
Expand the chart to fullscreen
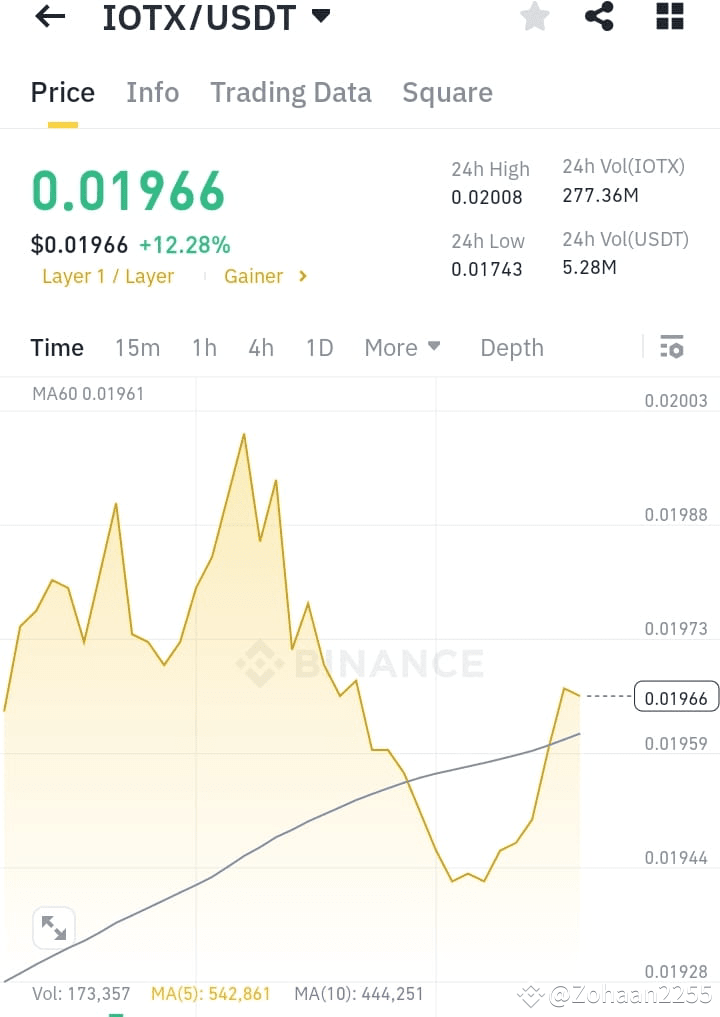coord(54,928)
